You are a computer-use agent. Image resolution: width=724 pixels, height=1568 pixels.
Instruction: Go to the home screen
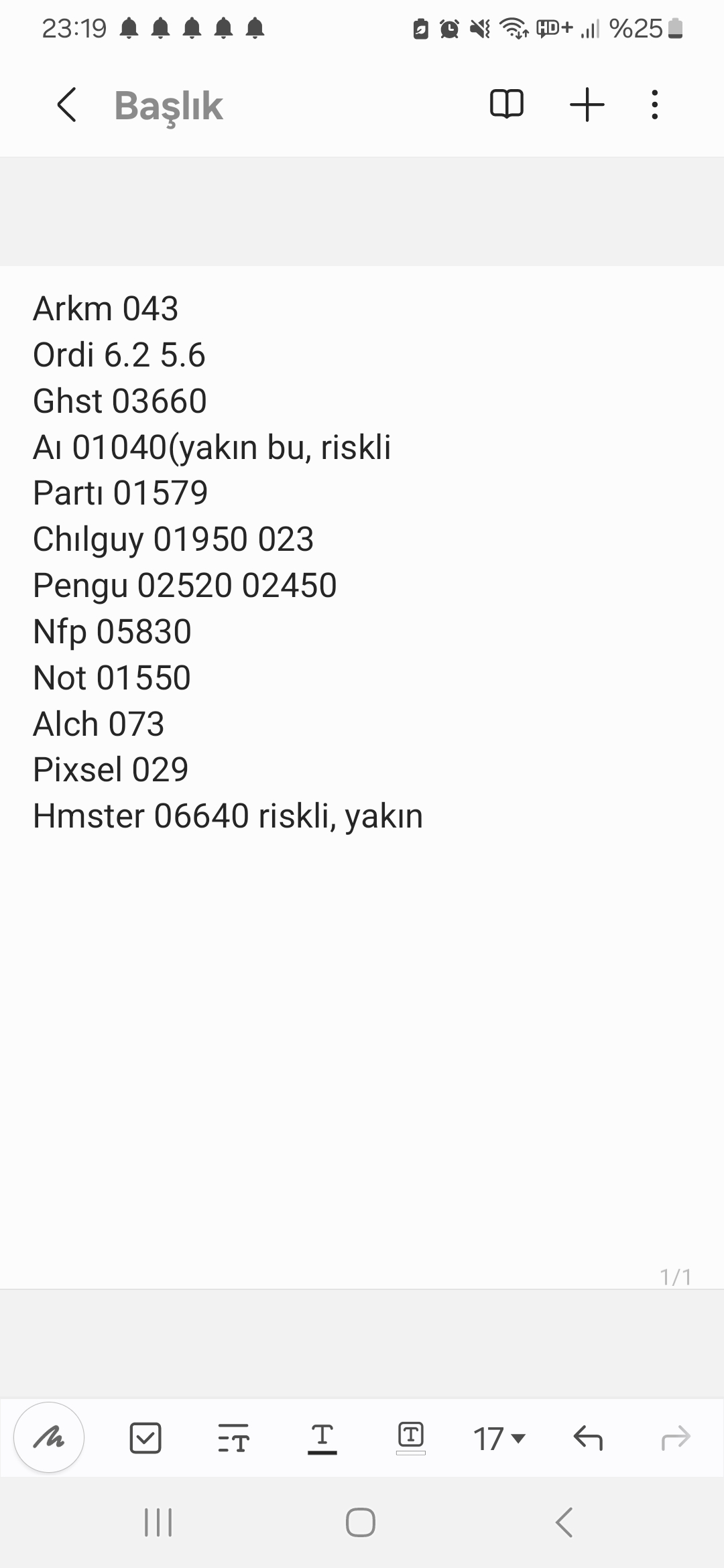point(361,1522)
